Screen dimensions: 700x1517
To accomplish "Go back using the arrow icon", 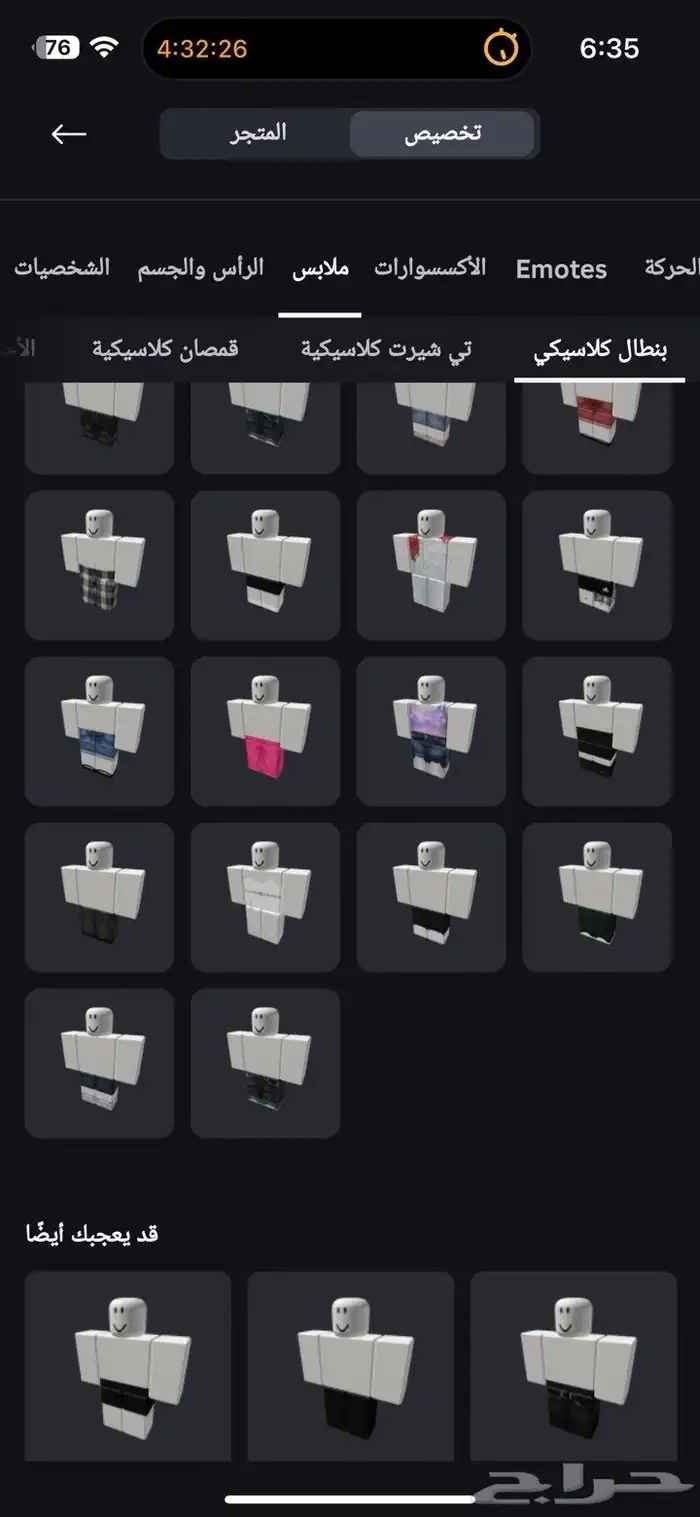I will point(69,134).
